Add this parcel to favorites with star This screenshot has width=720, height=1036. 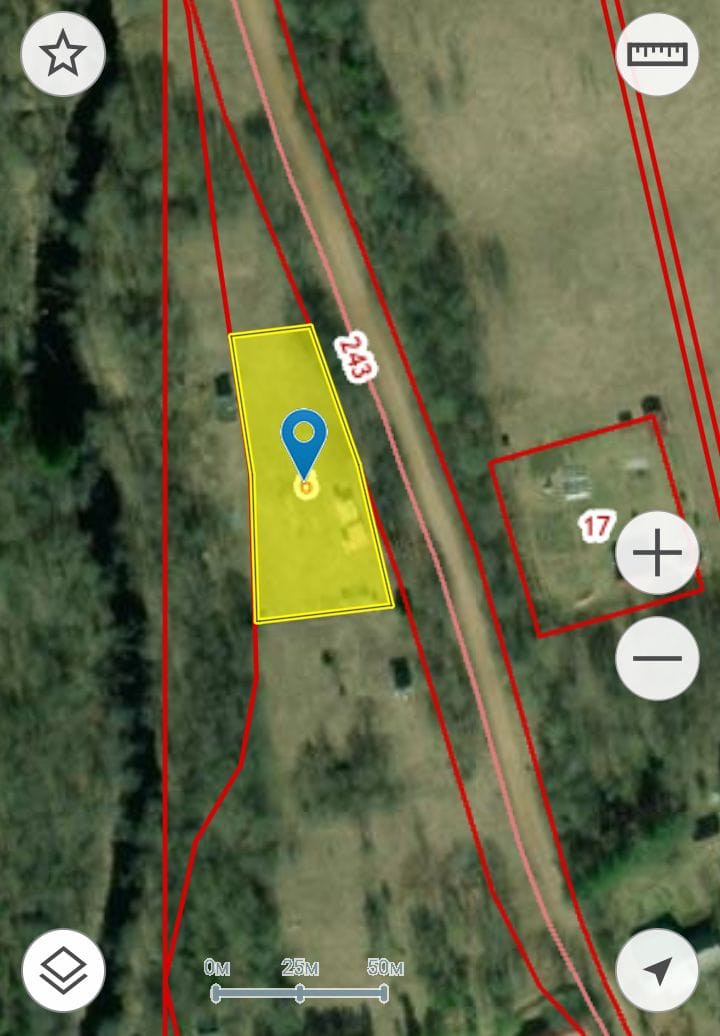click(63, 54)
